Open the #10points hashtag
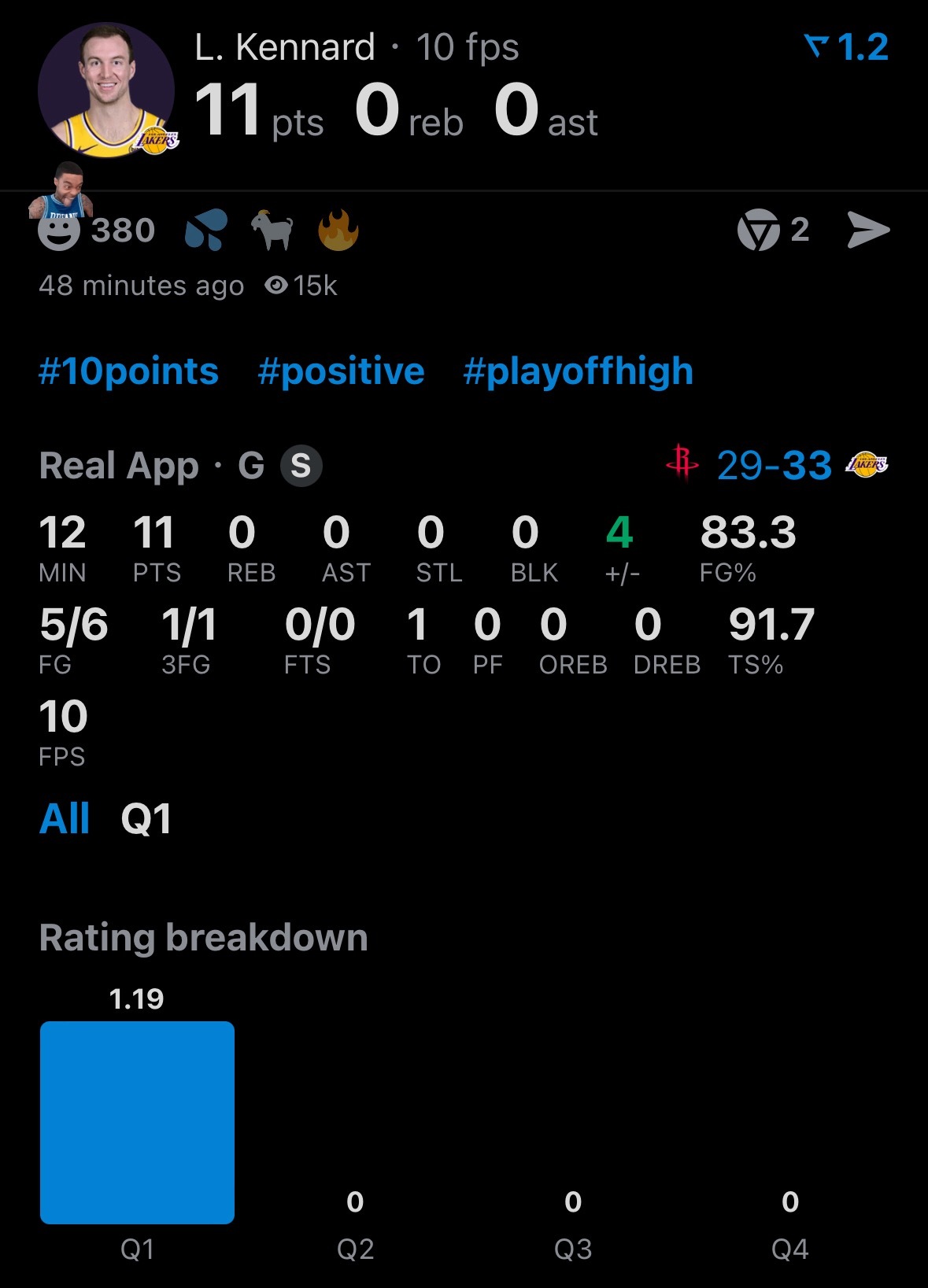 128,371
